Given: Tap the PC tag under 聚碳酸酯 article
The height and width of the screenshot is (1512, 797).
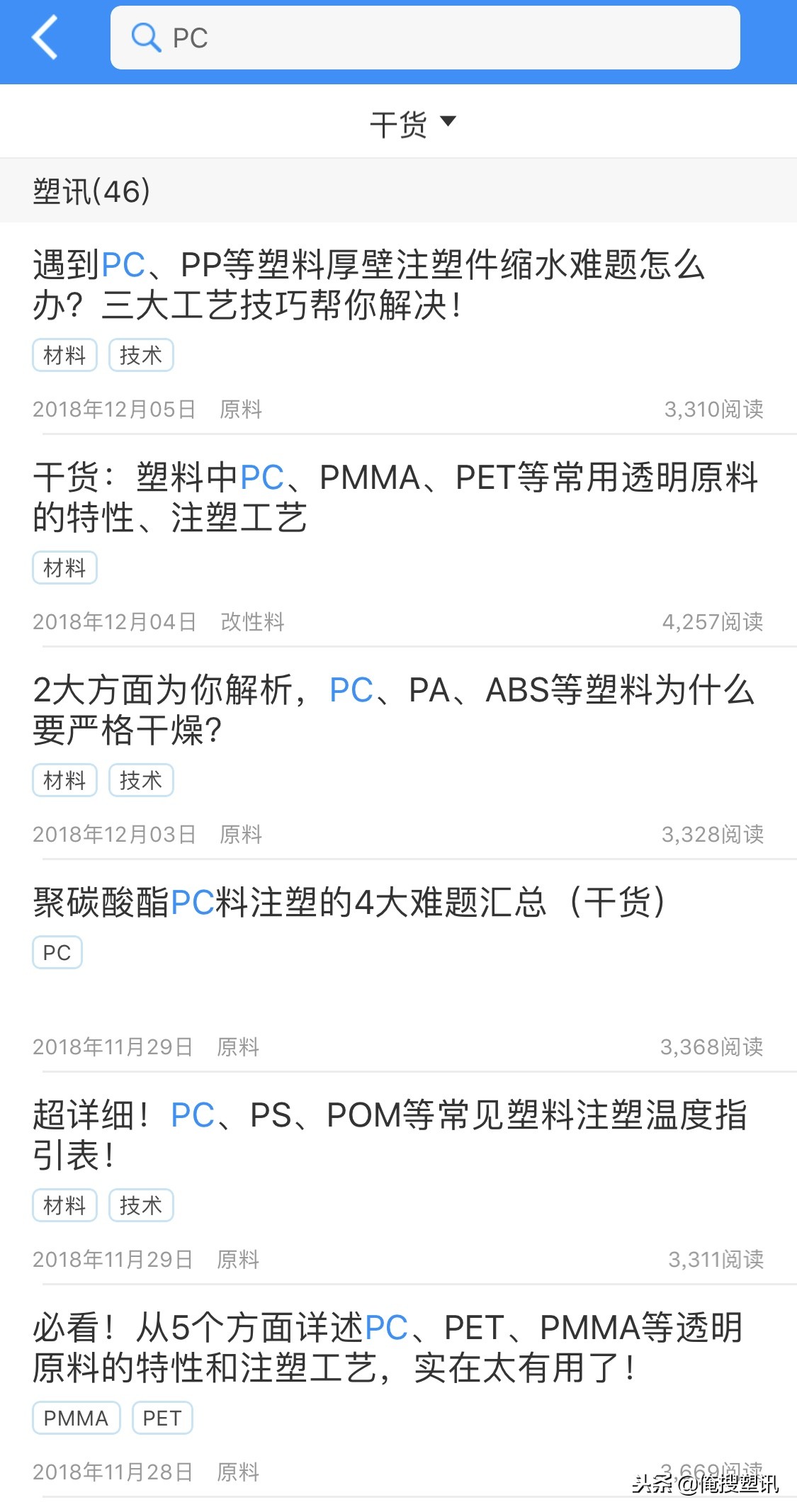Looking at the screenshot, I should pyautogui.click(x=57, y=952).
